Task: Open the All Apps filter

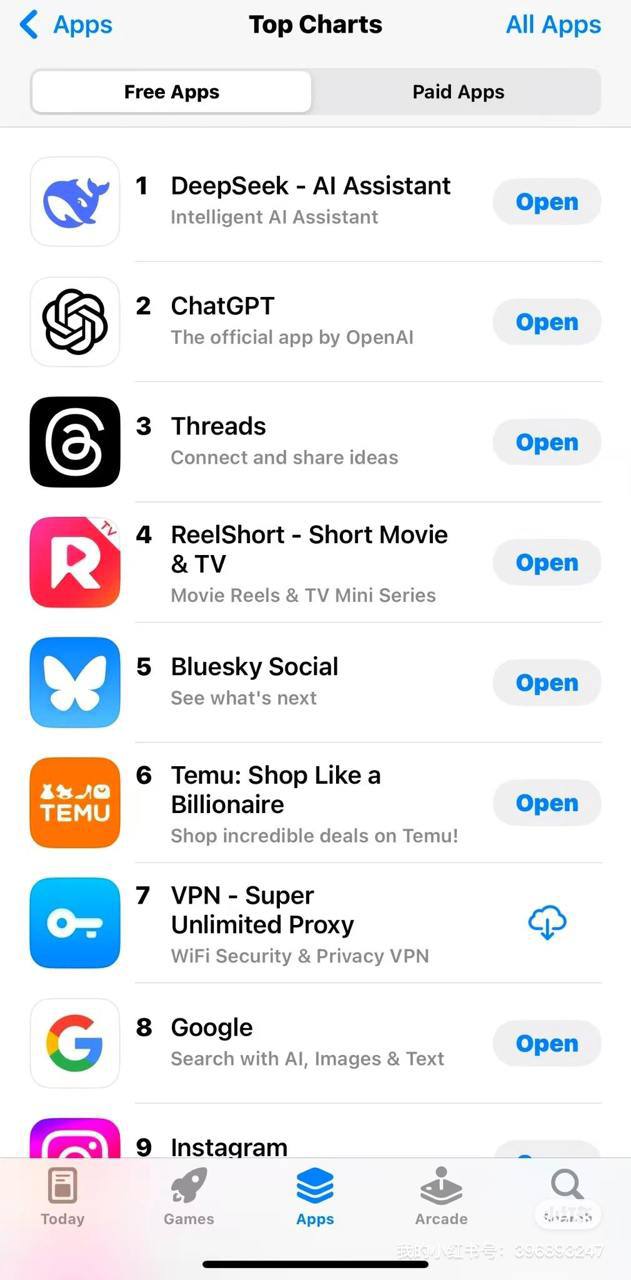Action: point(553,25)
